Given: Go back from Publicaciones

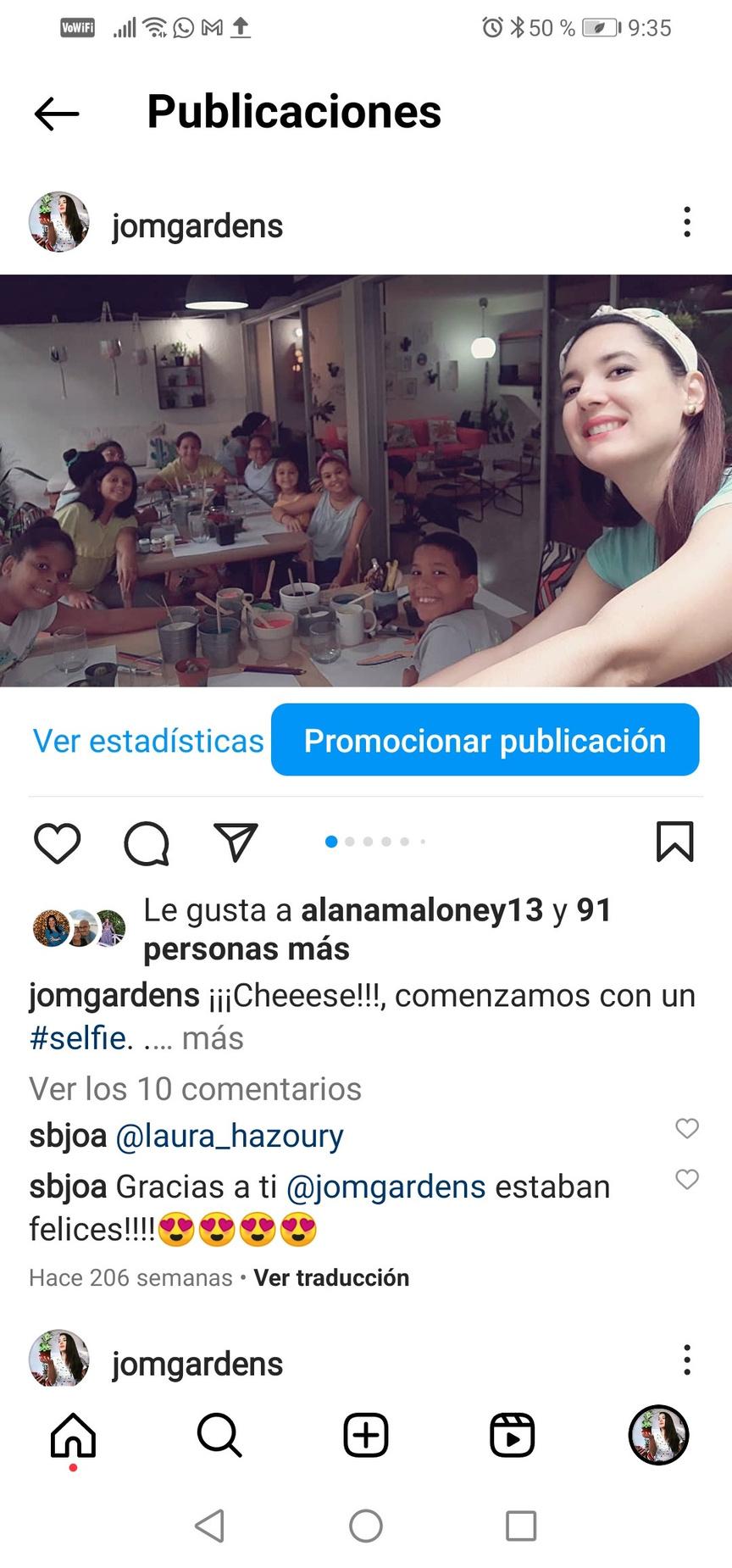Looking at the screenshot, I should pyautogui.click(x=57, y=114).
